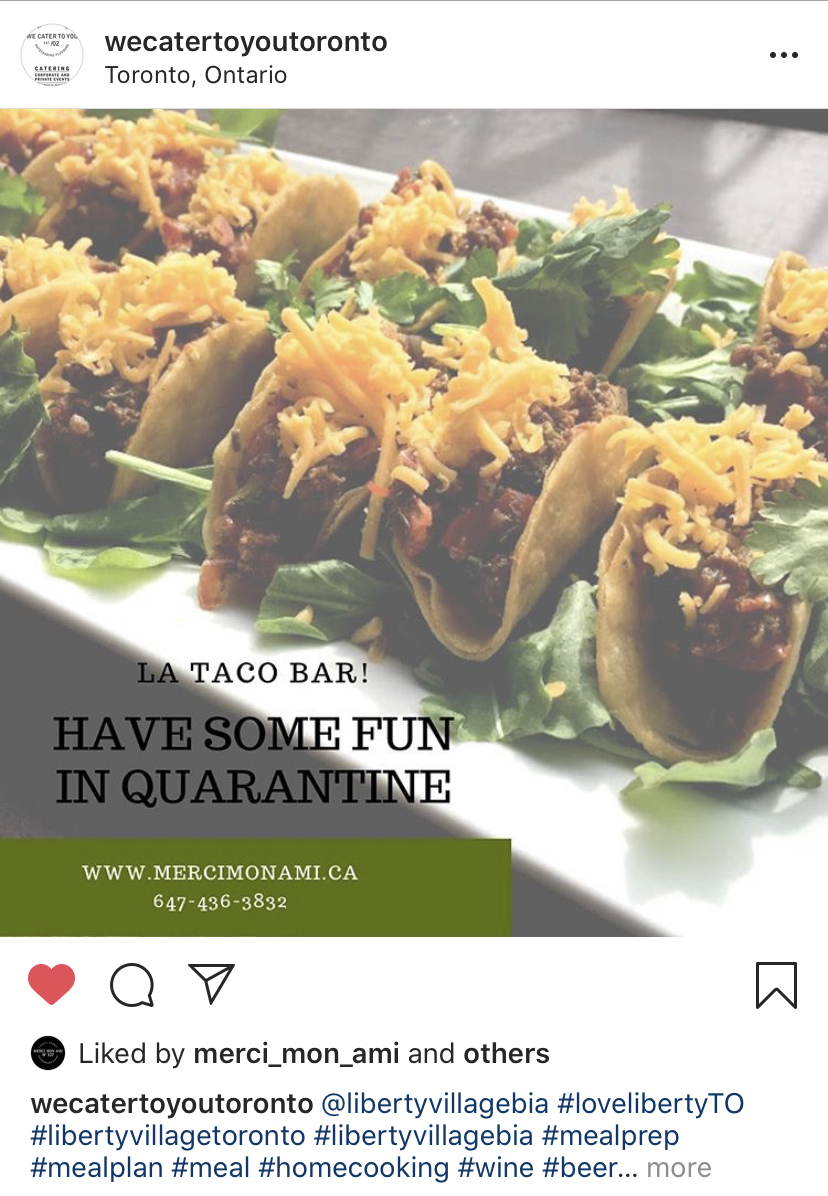Viewport: 828px width, 1196px height.
Task: Save the post with the bookmark icon
Action: click(775, 985)
